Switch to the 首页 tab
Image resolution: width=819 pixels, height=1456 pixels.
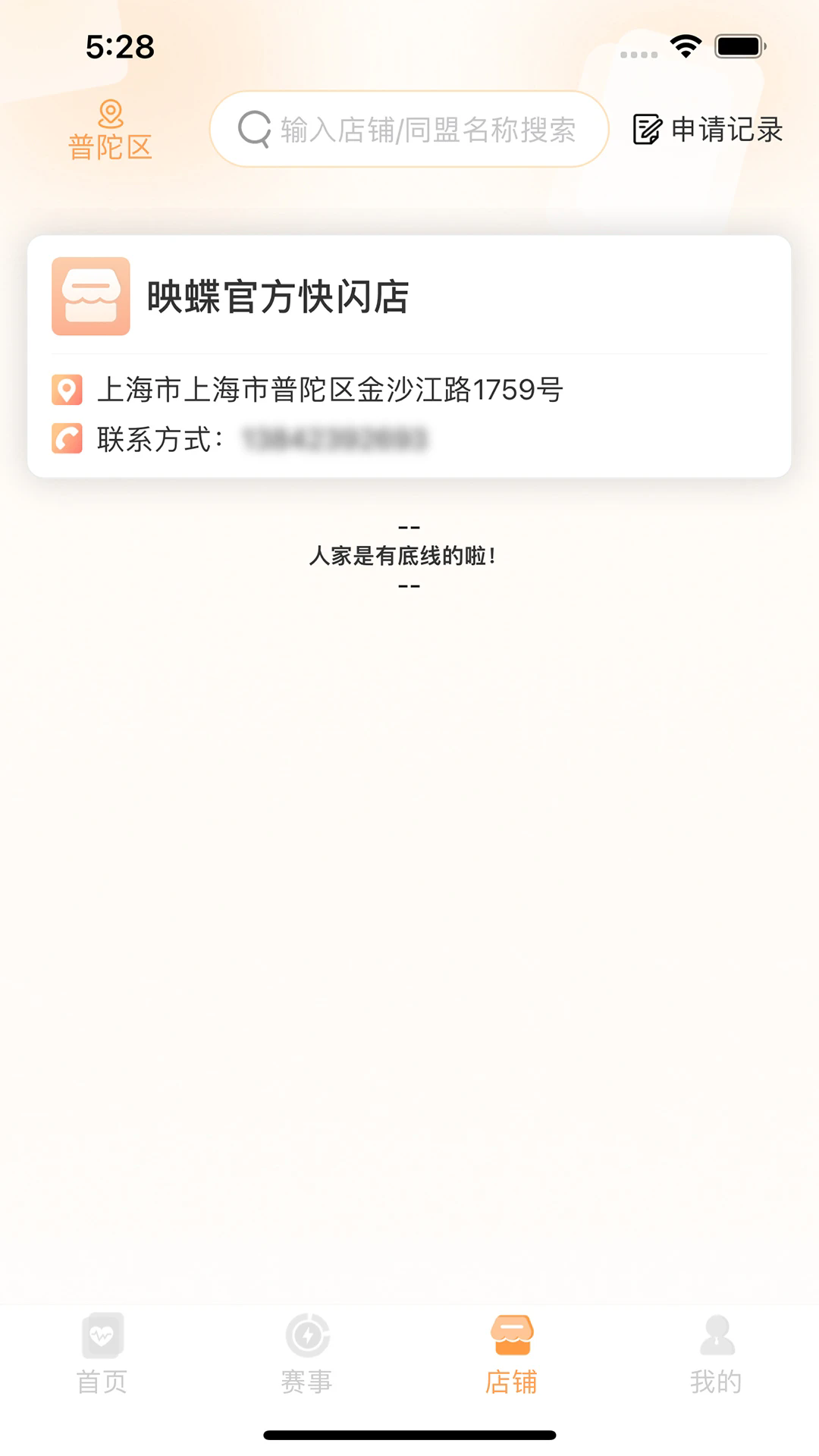point(102,1354)
